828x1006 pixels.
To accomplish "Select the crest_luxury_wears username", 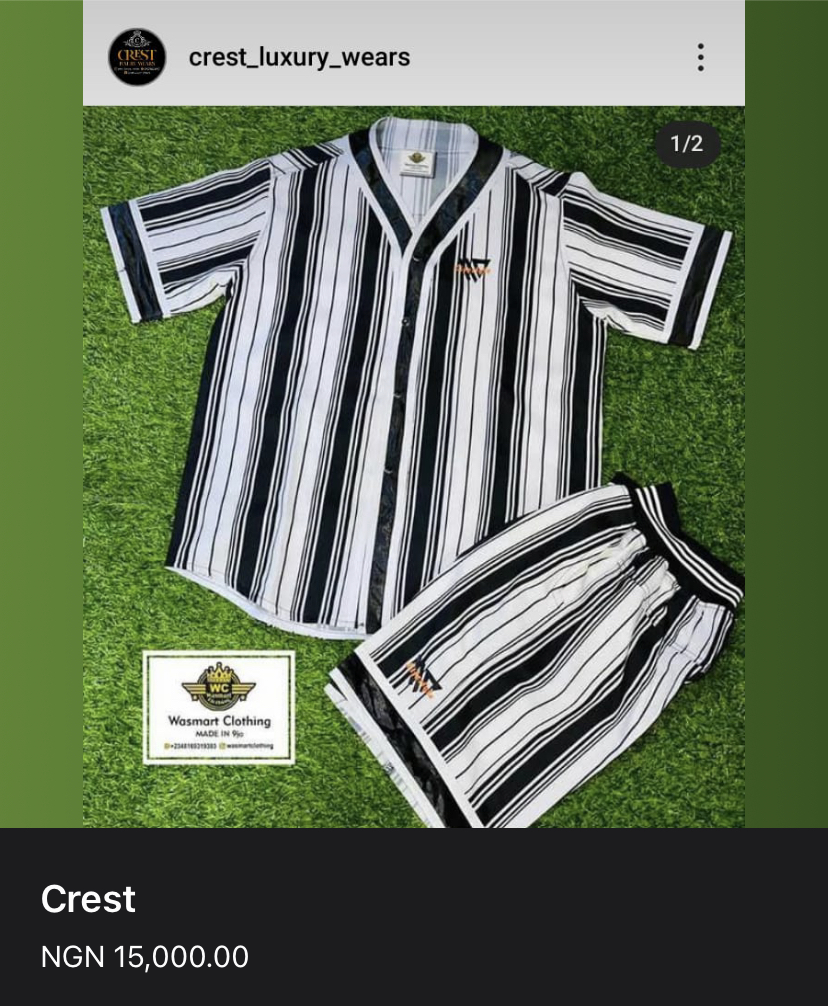I will pyautogui.click(x=299, y=57).
